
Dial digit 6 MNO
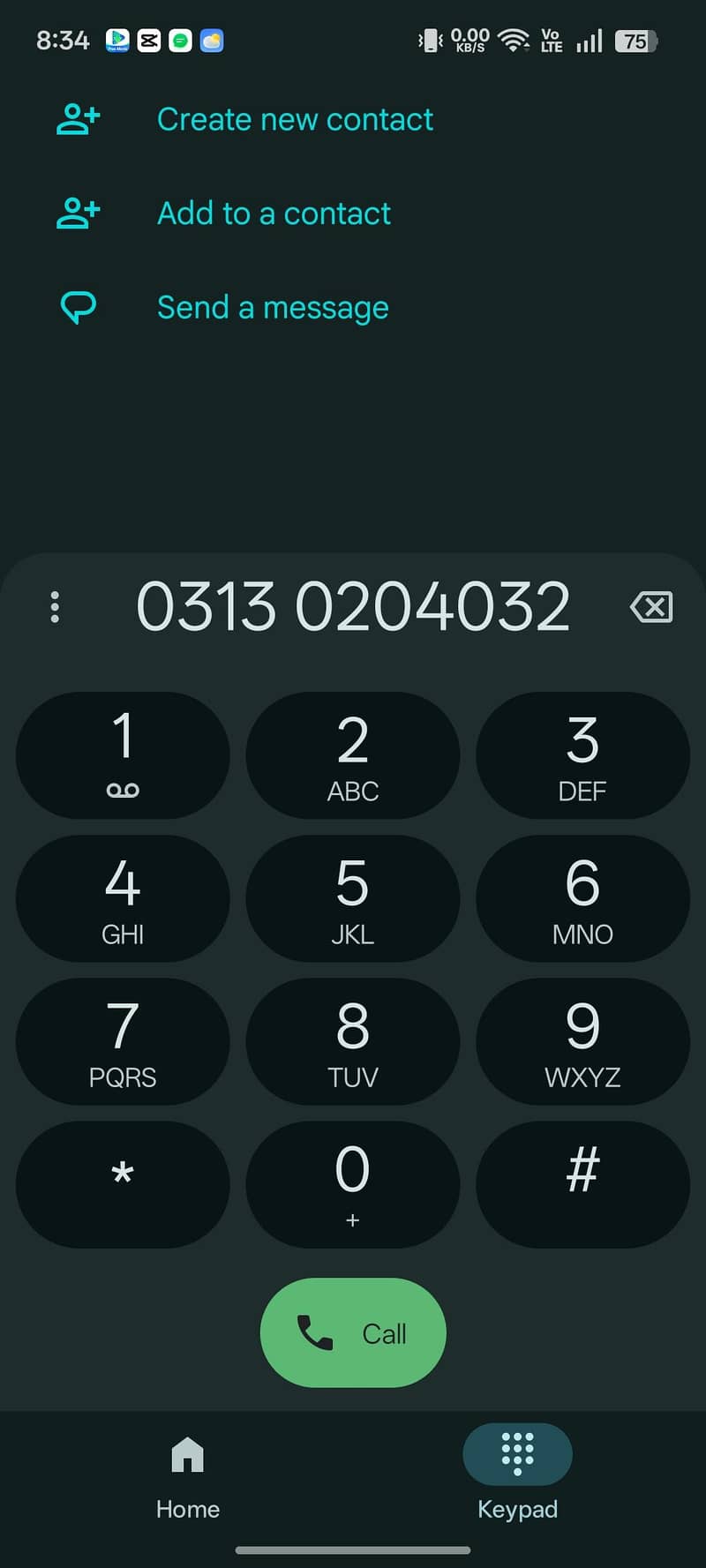coord(582,898)
